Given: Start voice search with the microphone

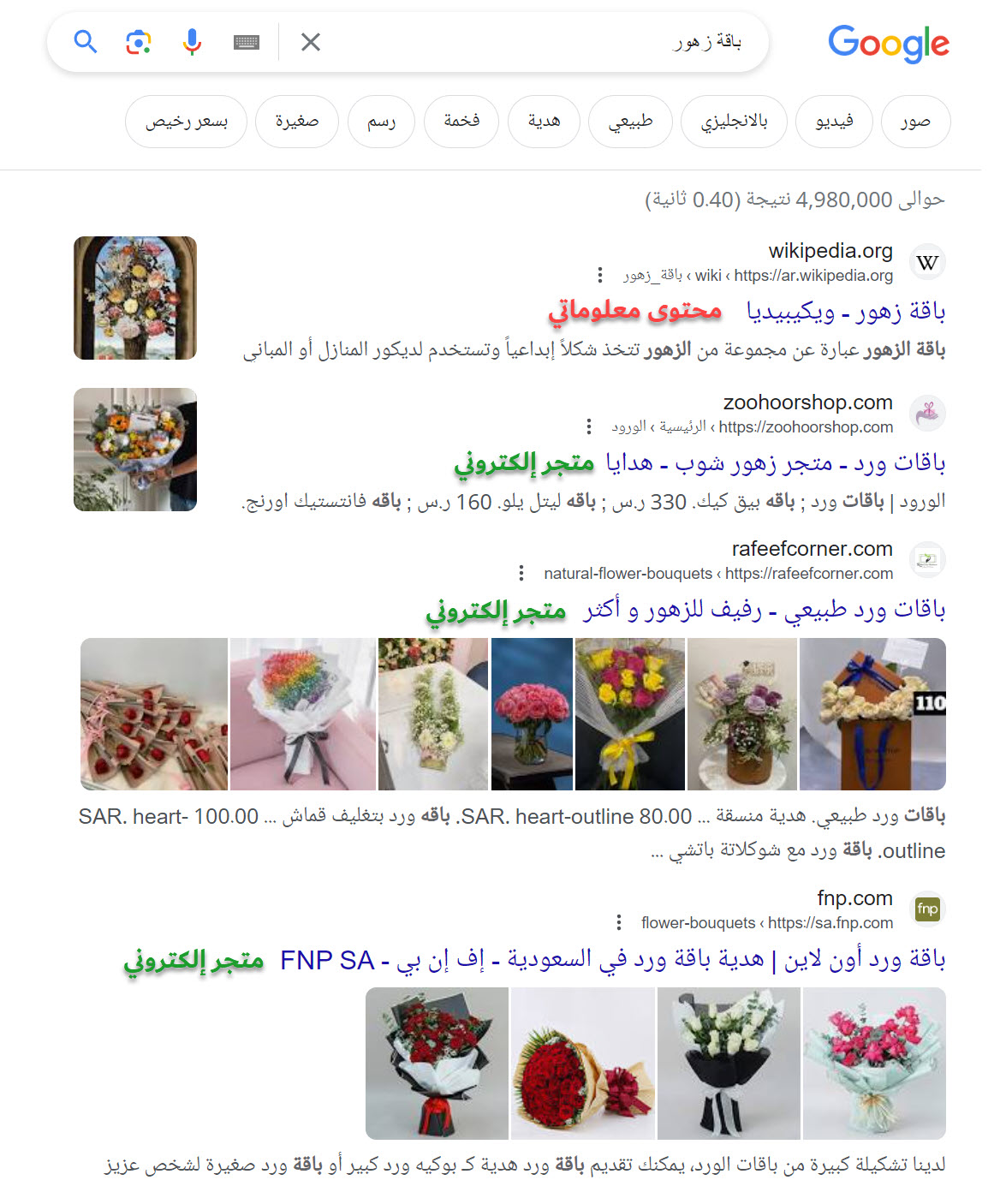Looking at the screenshot, I should (x=193, y=41).
